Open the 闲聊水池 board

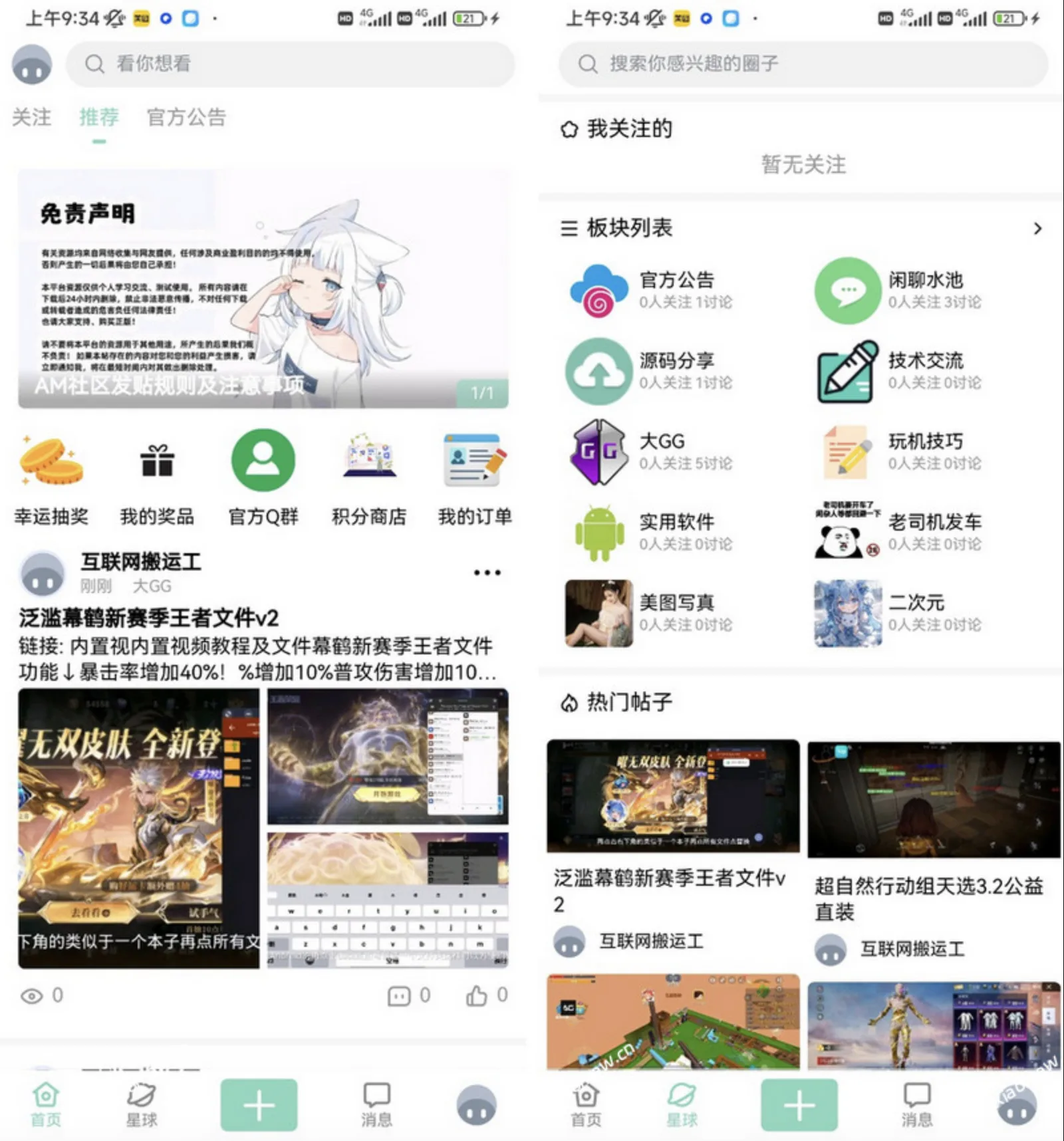(x=898, y=291)
